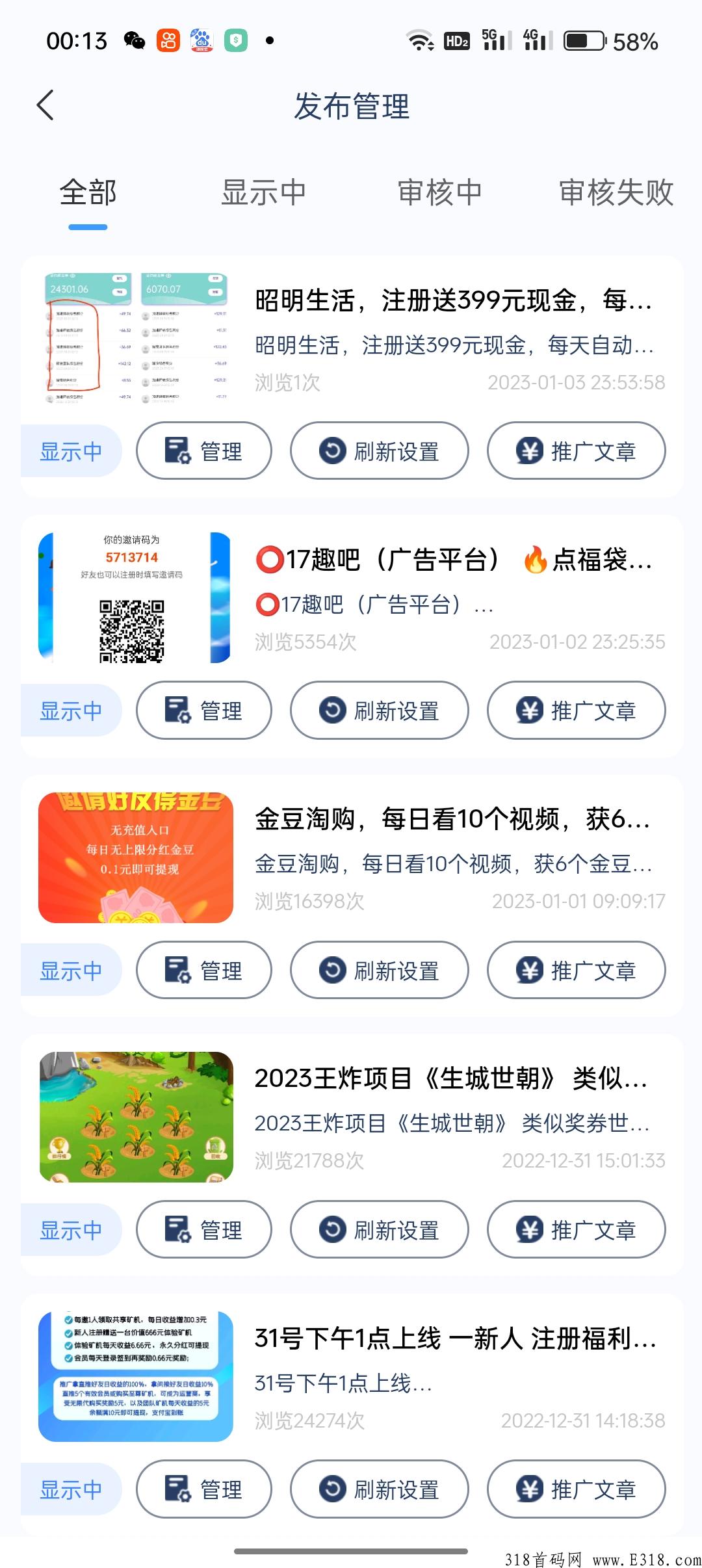The width and height of the screenshot is (702, 1568).
Task: Click the refresh icon beside 刷新设置 for 17趣吧
Action: (x=333, y=711)
